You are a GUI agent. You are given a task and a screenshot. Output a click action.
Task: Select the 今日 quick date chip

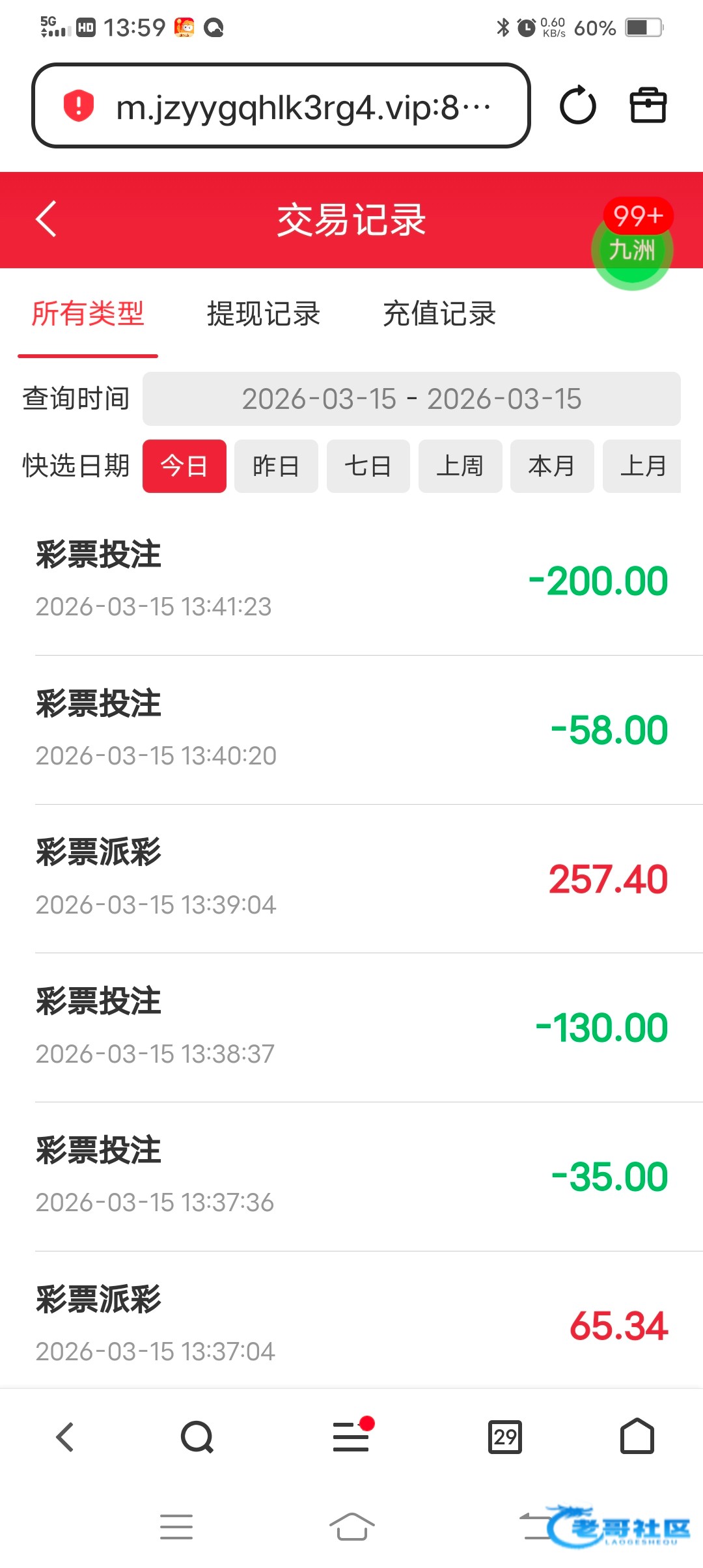tap(184, 466)
